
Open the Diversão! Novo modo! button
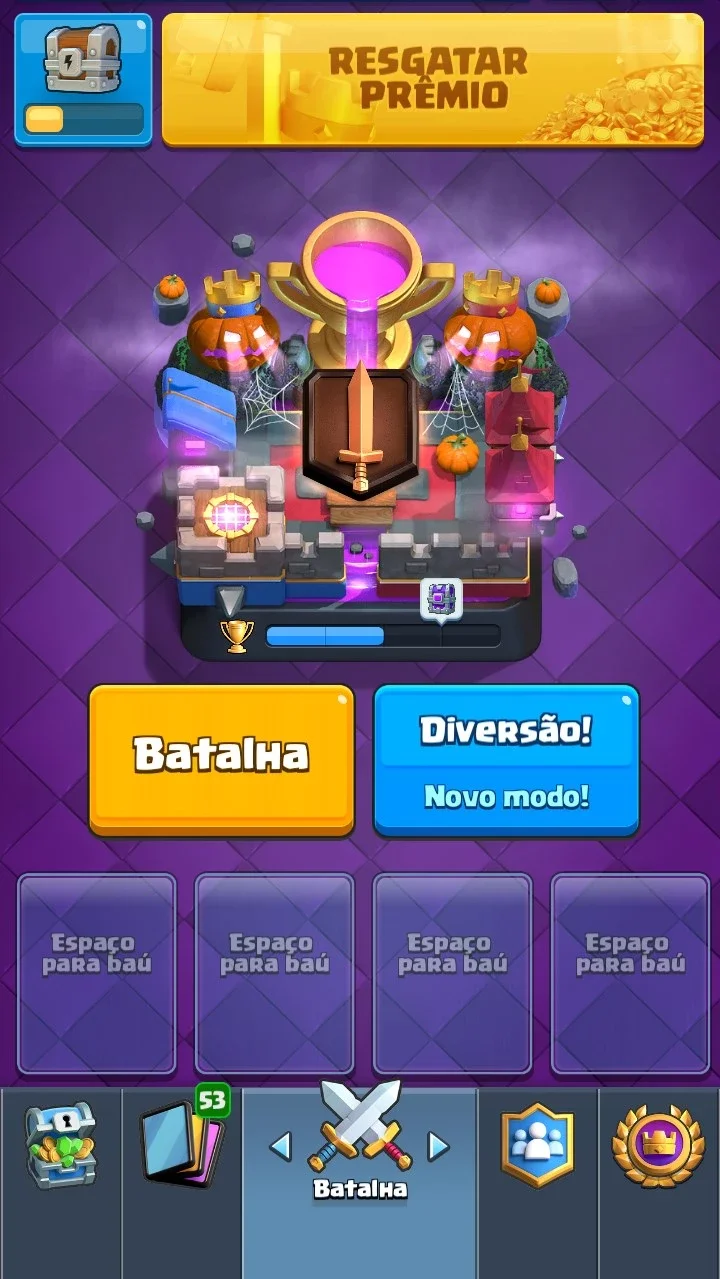click(506, 759)
